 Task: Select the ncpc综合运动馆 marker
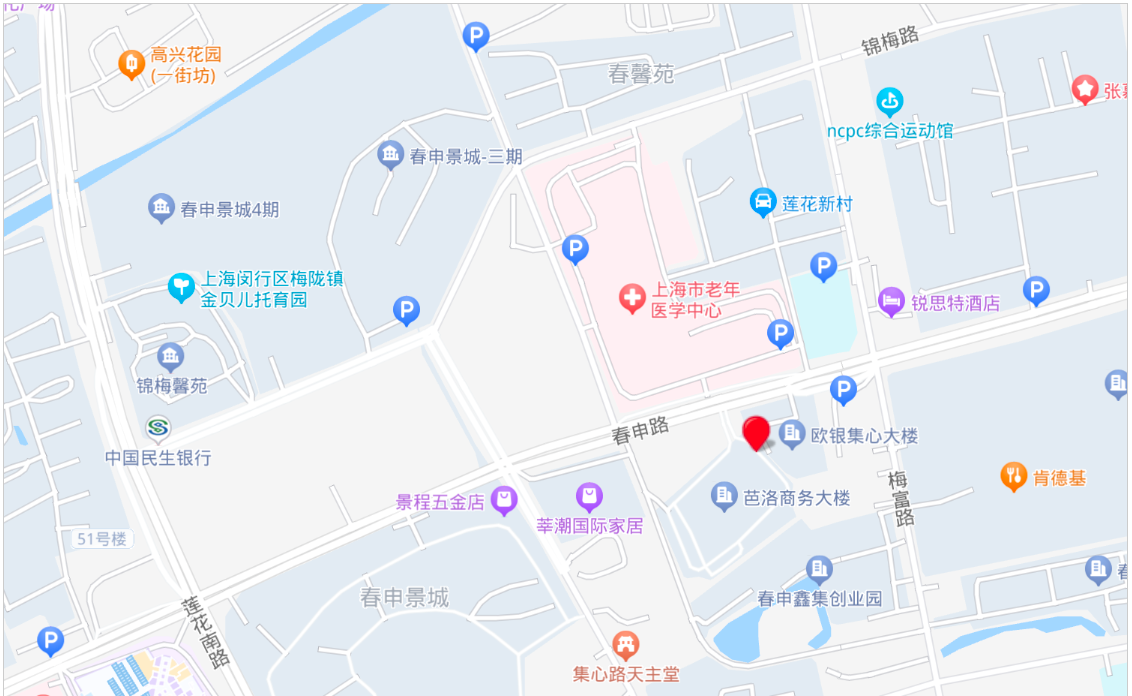889,101
